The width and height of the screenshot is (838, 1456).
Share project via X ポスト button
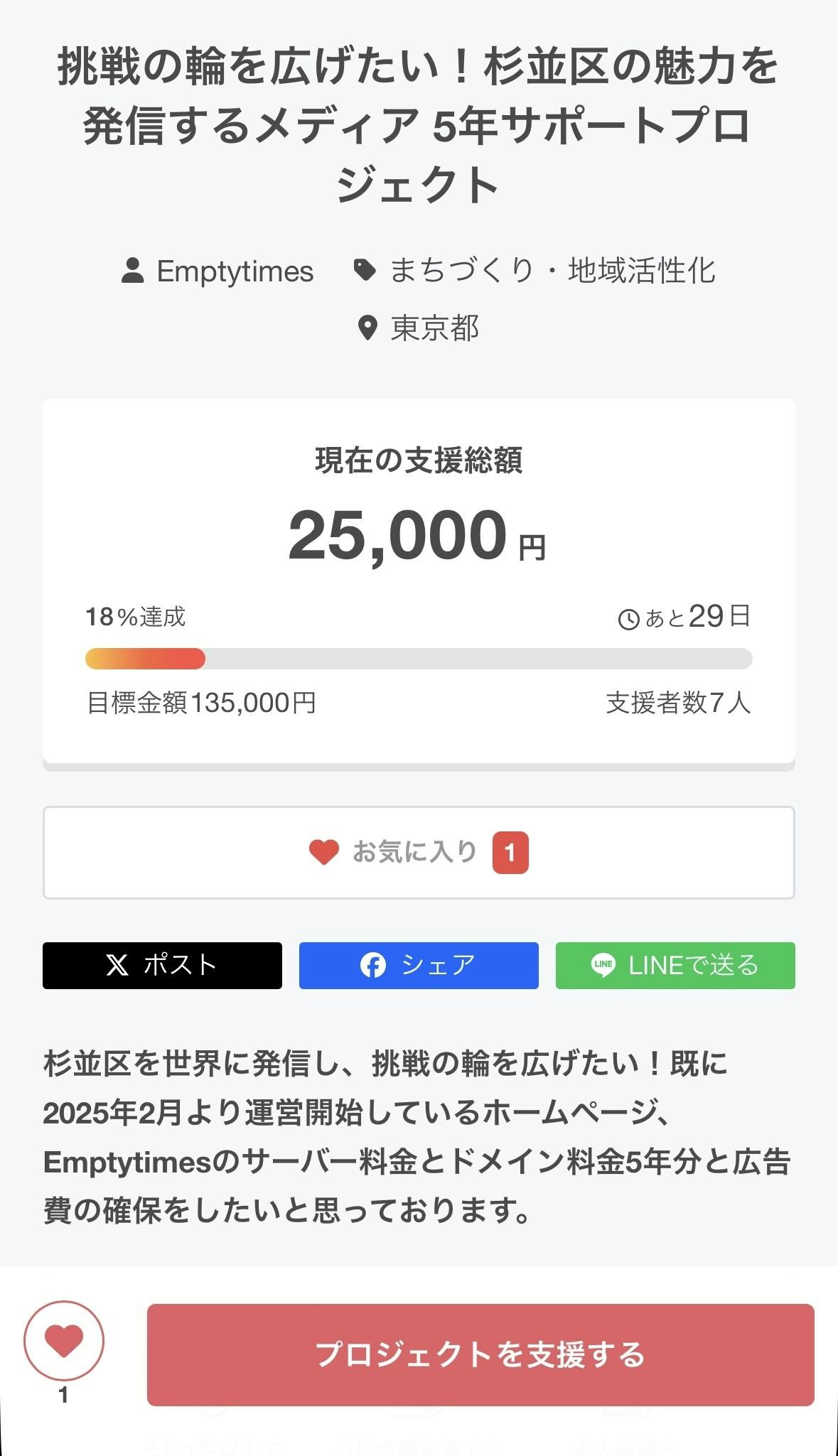point(162,965)
